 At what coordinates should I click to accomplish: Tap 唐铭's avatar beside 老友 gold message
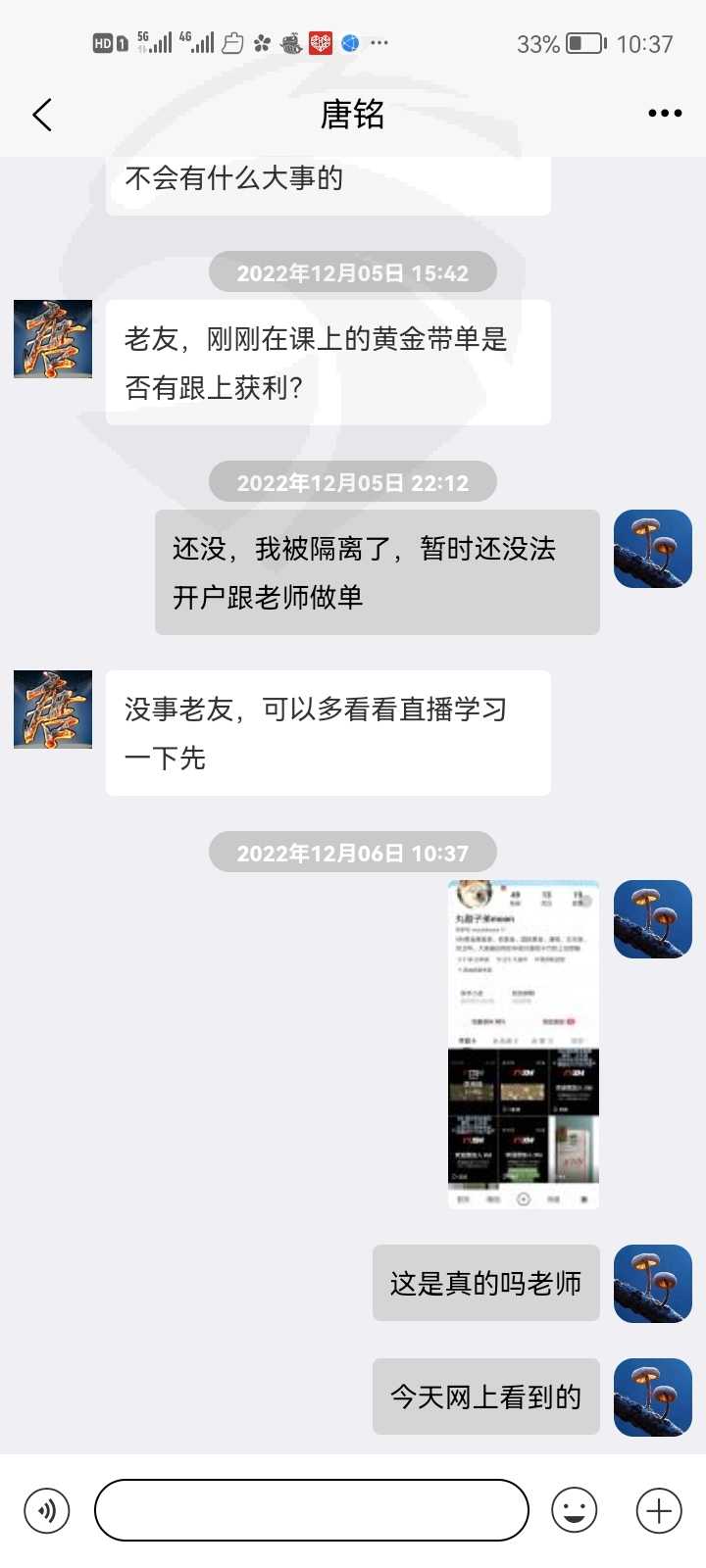pos(53,339)
